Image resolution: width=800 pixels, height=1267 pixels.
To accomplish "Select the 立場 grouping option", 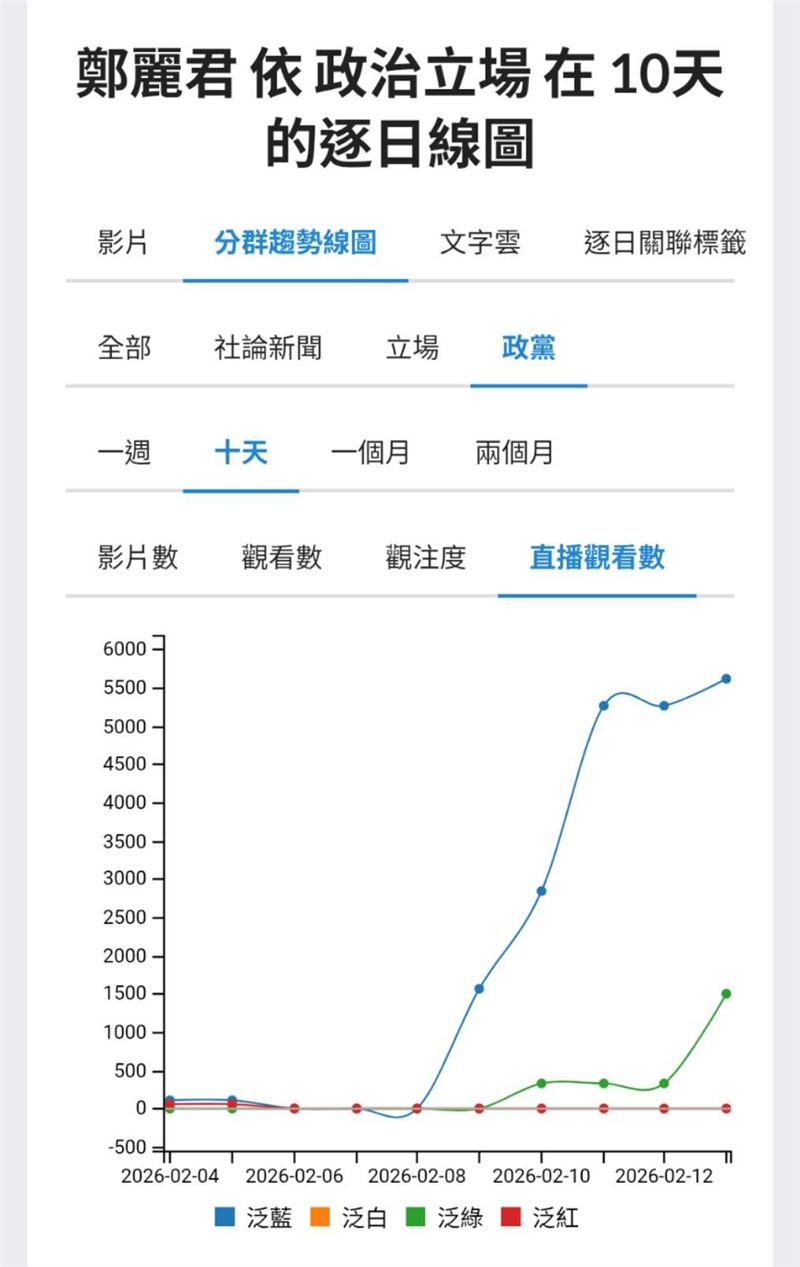I will click(411, 346).
